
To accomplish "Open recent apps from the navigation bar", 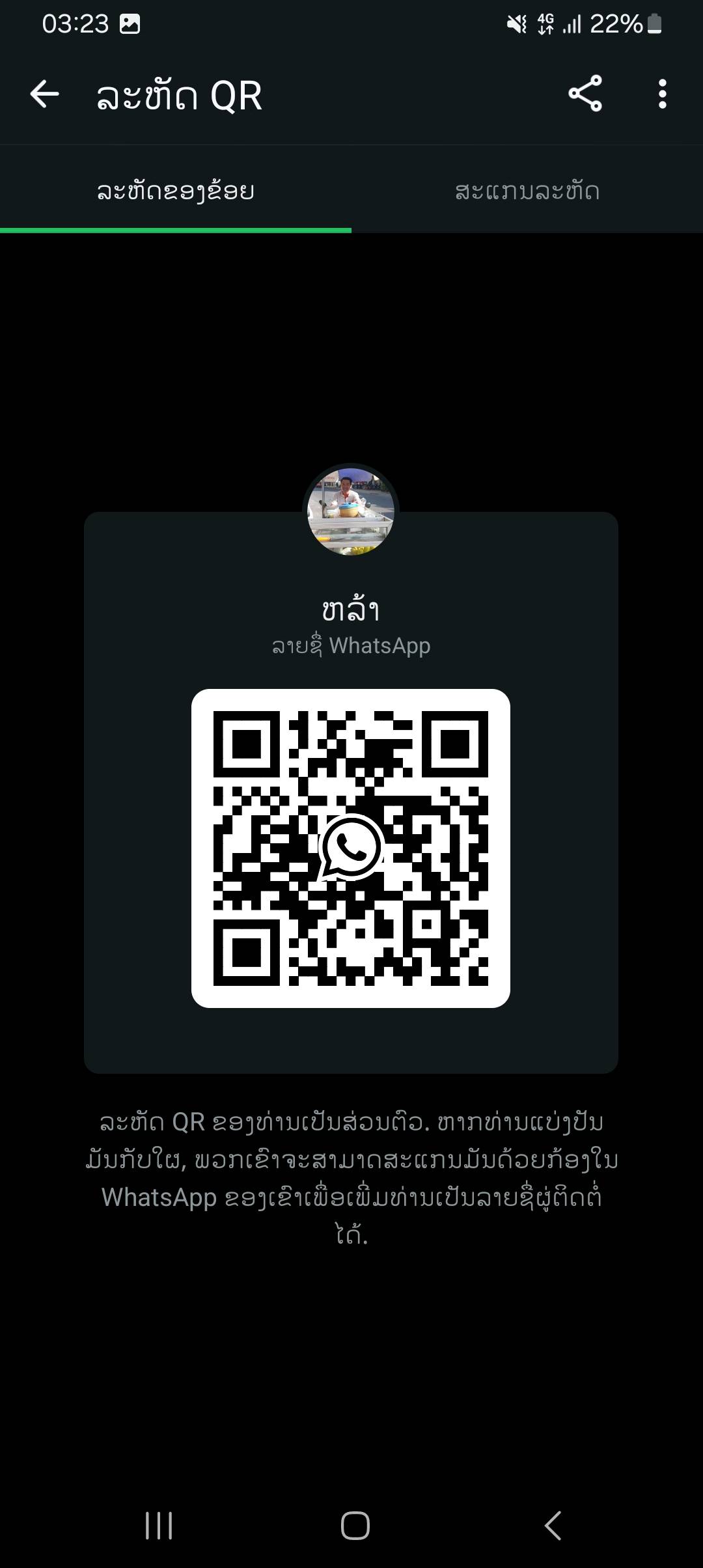I will tap(159, 1525).
